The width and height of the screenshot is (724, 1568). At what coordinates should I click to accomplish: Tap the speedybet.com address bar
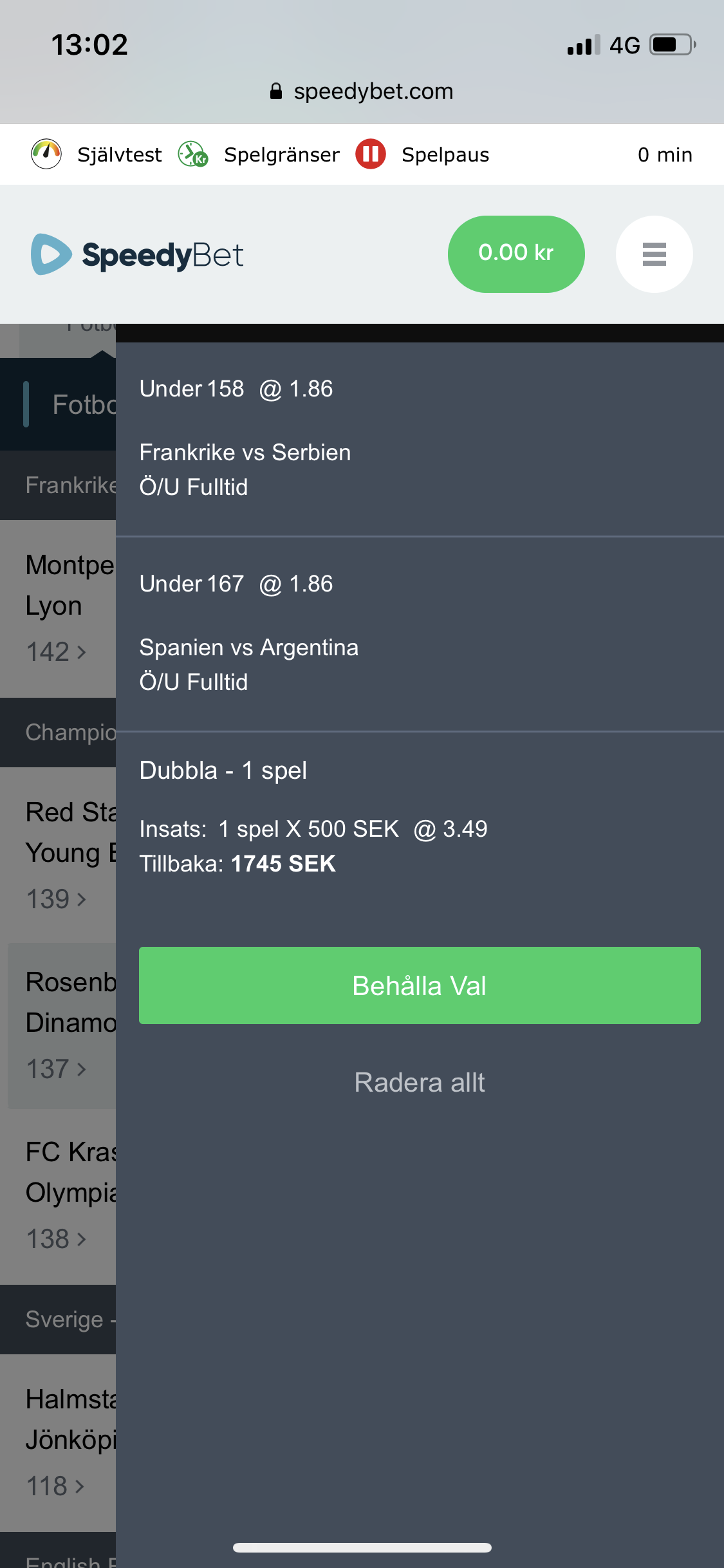pos(362,91)
